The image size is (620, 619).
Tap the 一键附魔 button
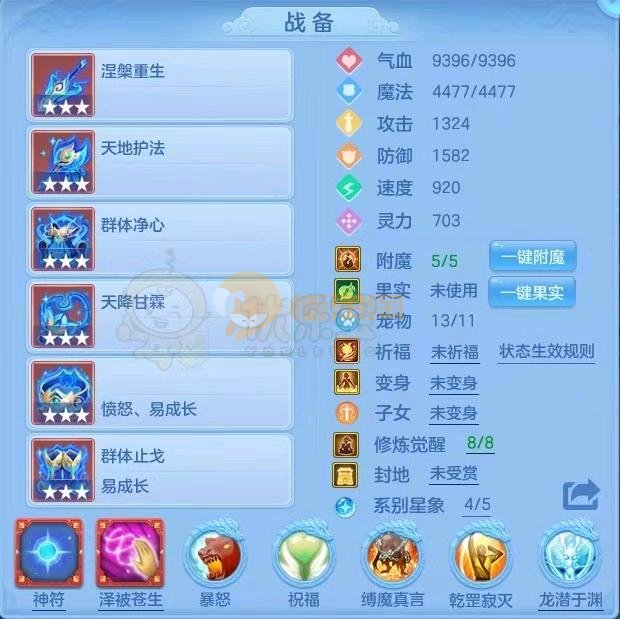tap(533, 257)
